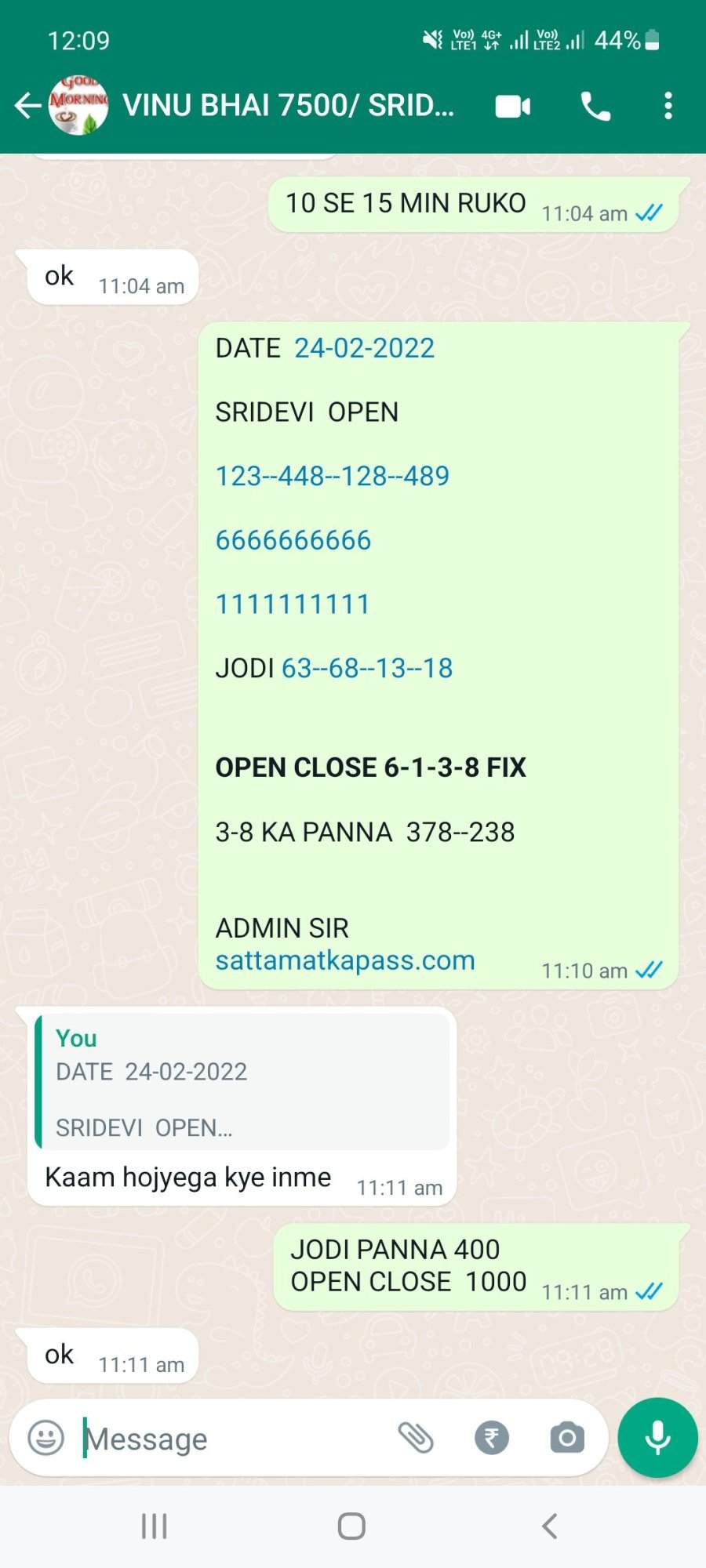Open the emoji picker
The height and width of the screenshot is (1568, 706).
[x=45, y=1438]
